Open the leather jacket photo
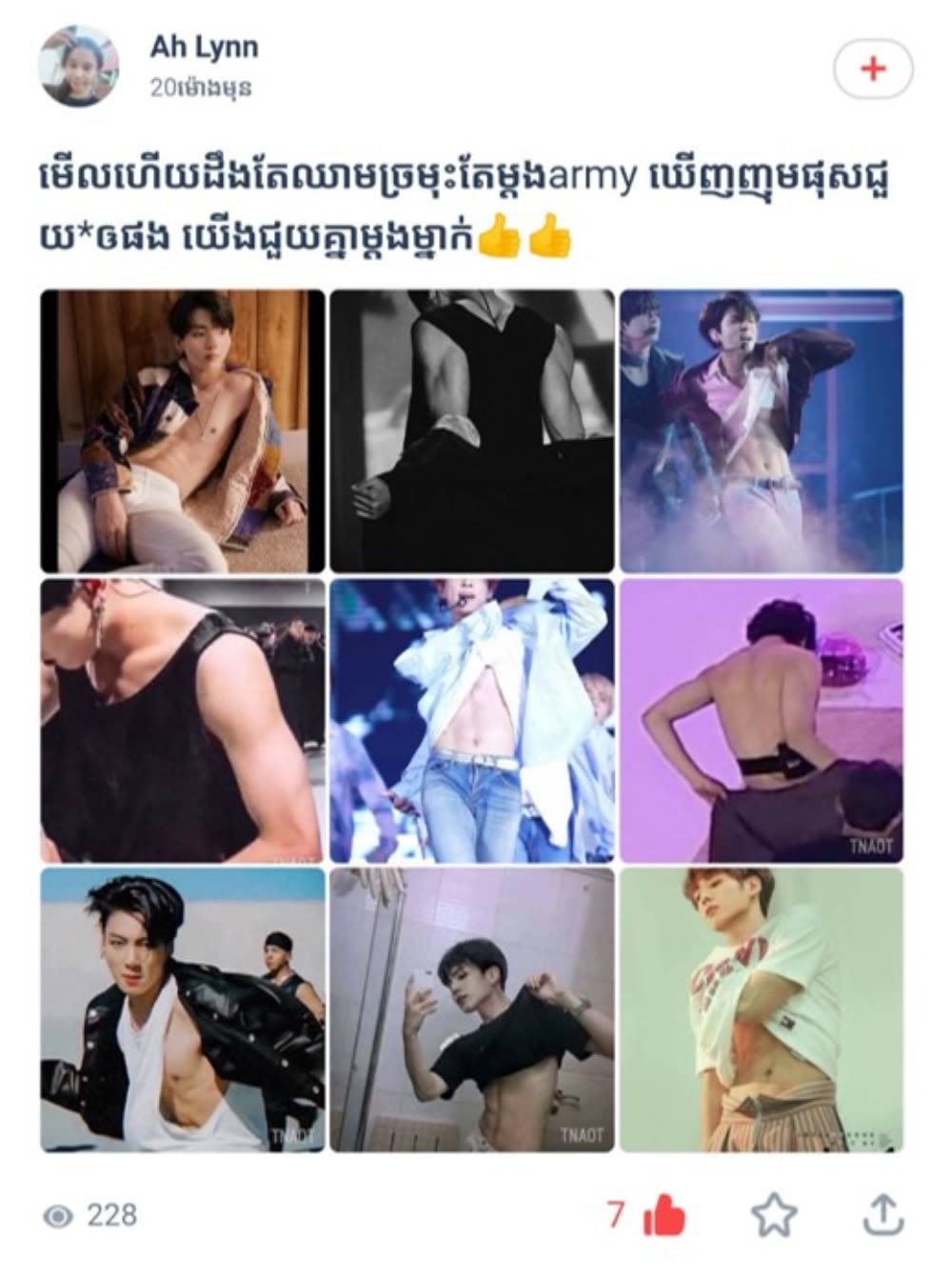The width and height of the screenshot is (952, 1278). [183, 1010]
